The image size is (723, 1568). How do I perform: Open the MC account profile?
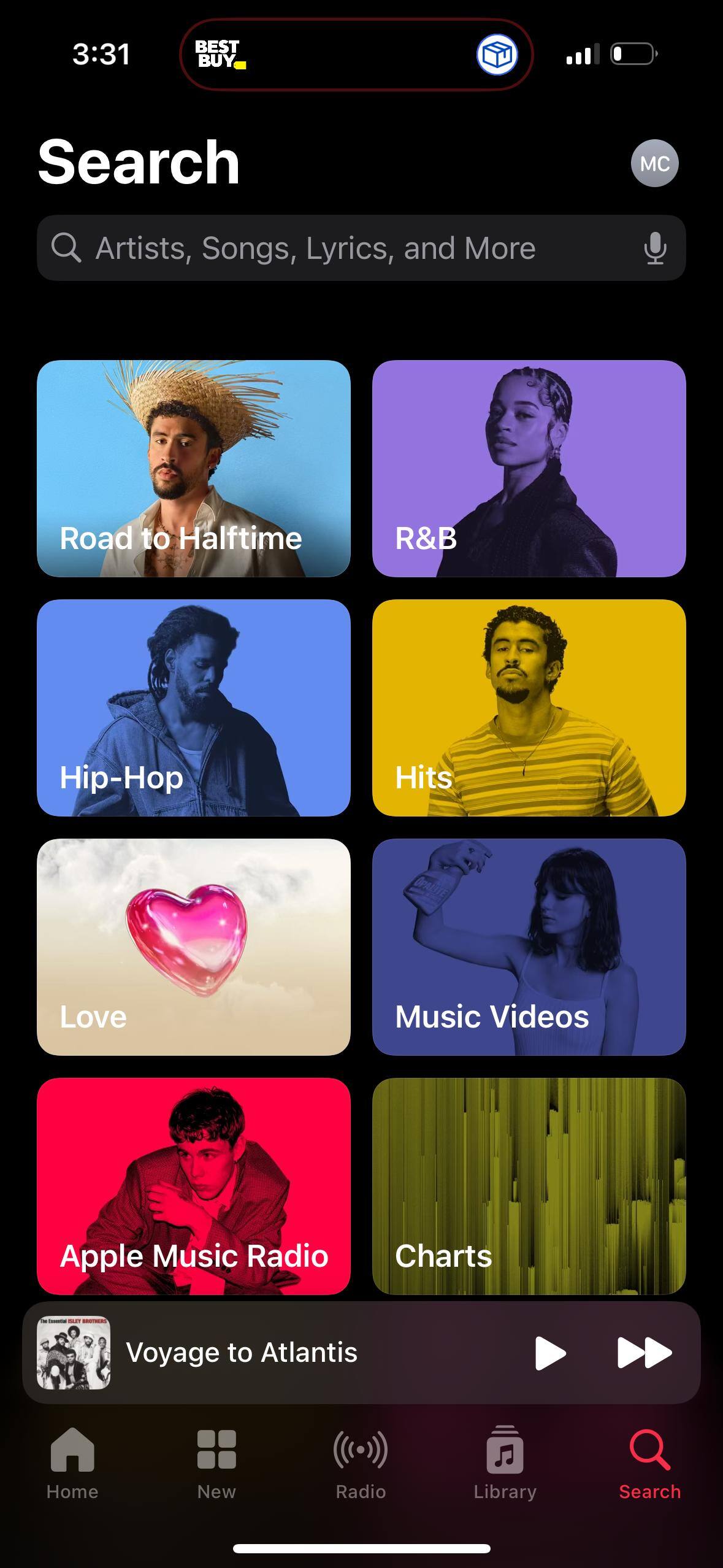(x=654, y=163)
